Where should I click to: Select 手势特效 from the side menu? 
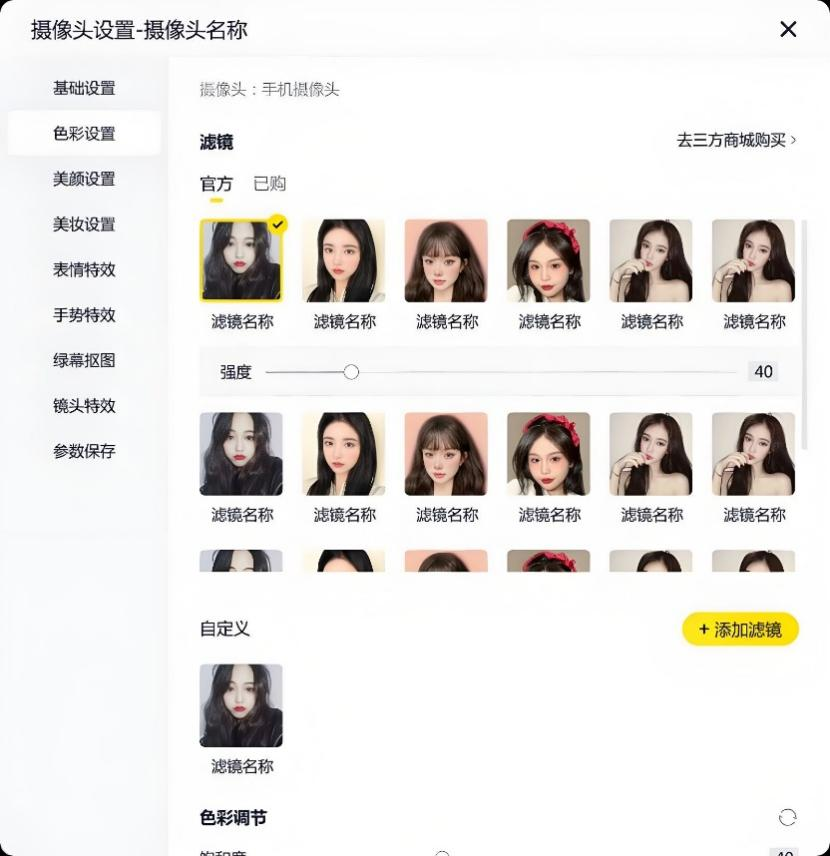pos(84,315)
